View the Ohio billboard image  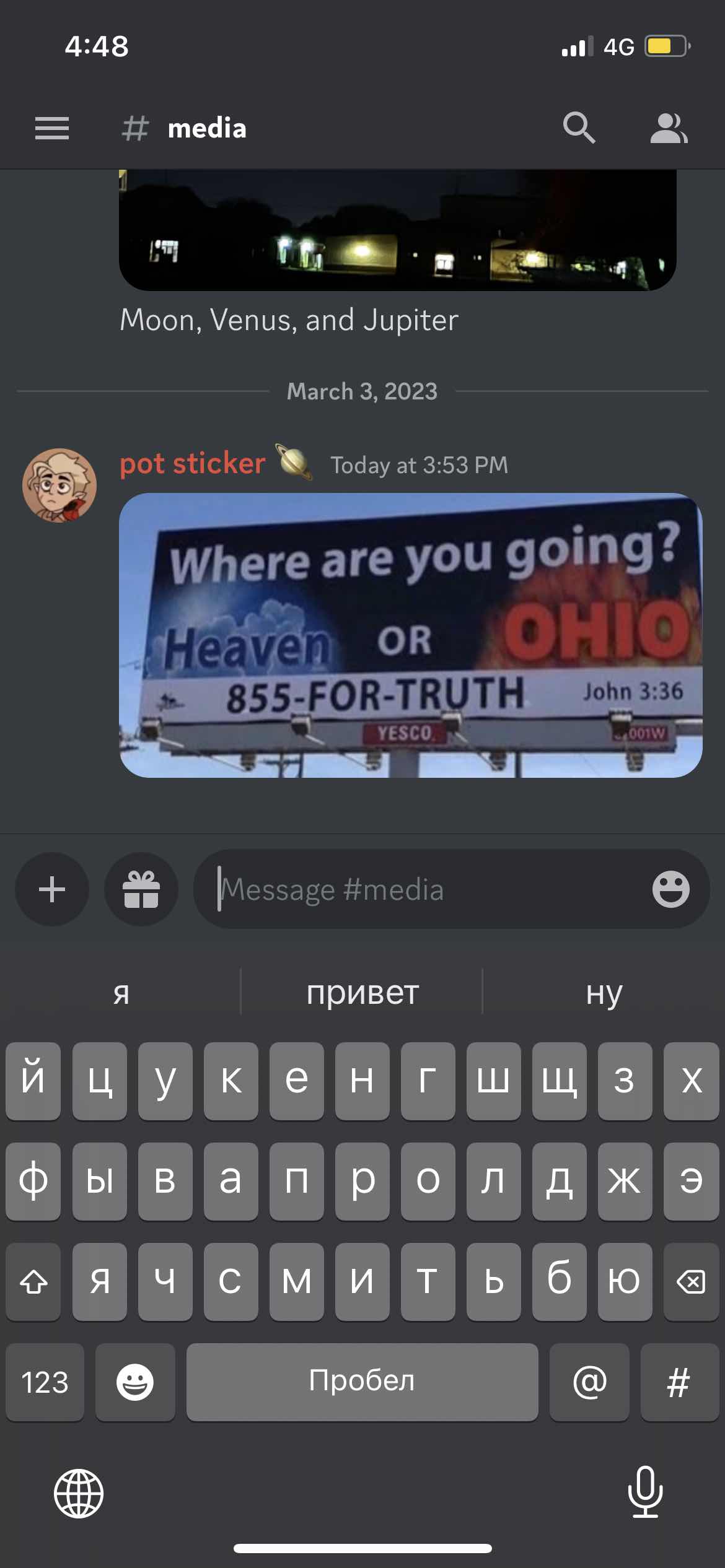410,635
